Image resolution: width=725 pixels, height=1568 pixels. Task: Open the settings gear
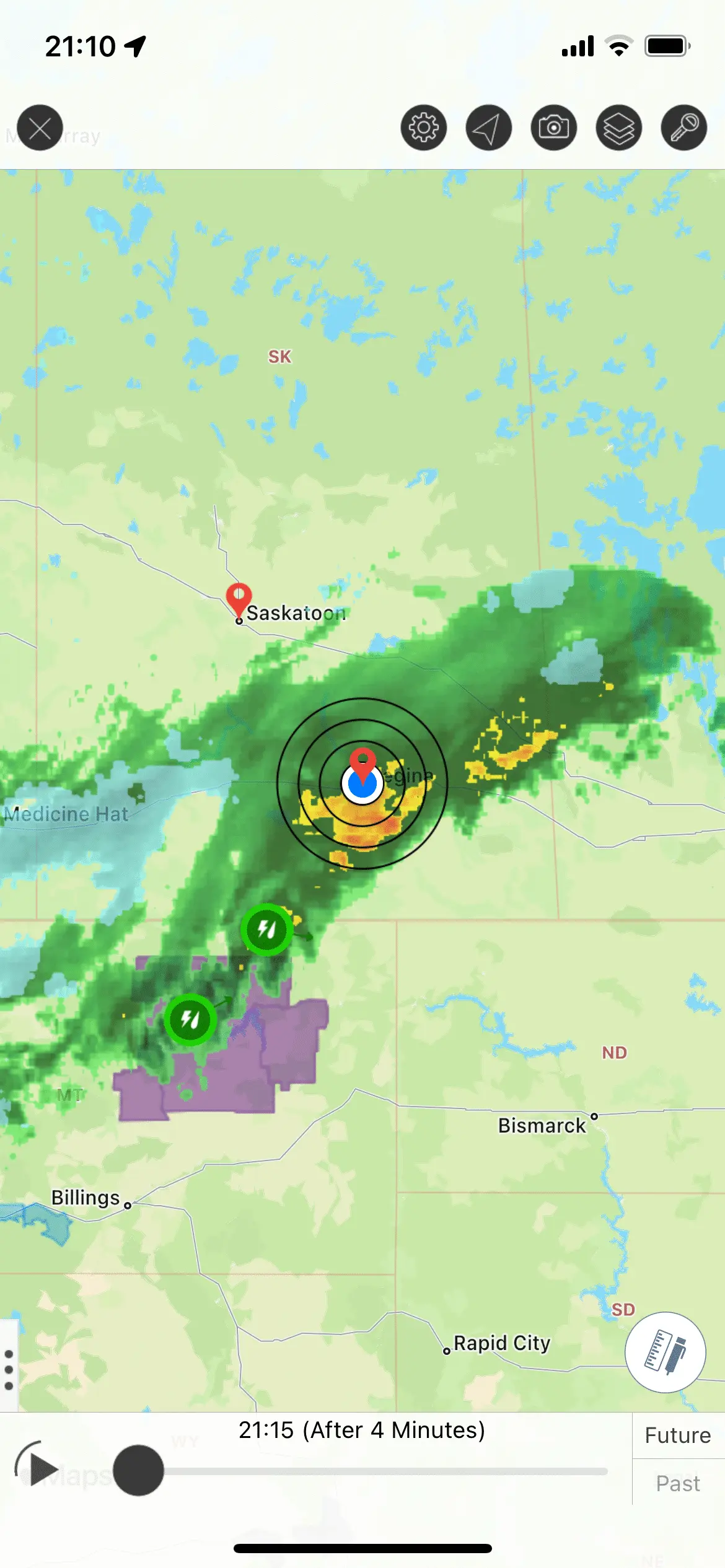pyautogui.click(x=424, y=128)
